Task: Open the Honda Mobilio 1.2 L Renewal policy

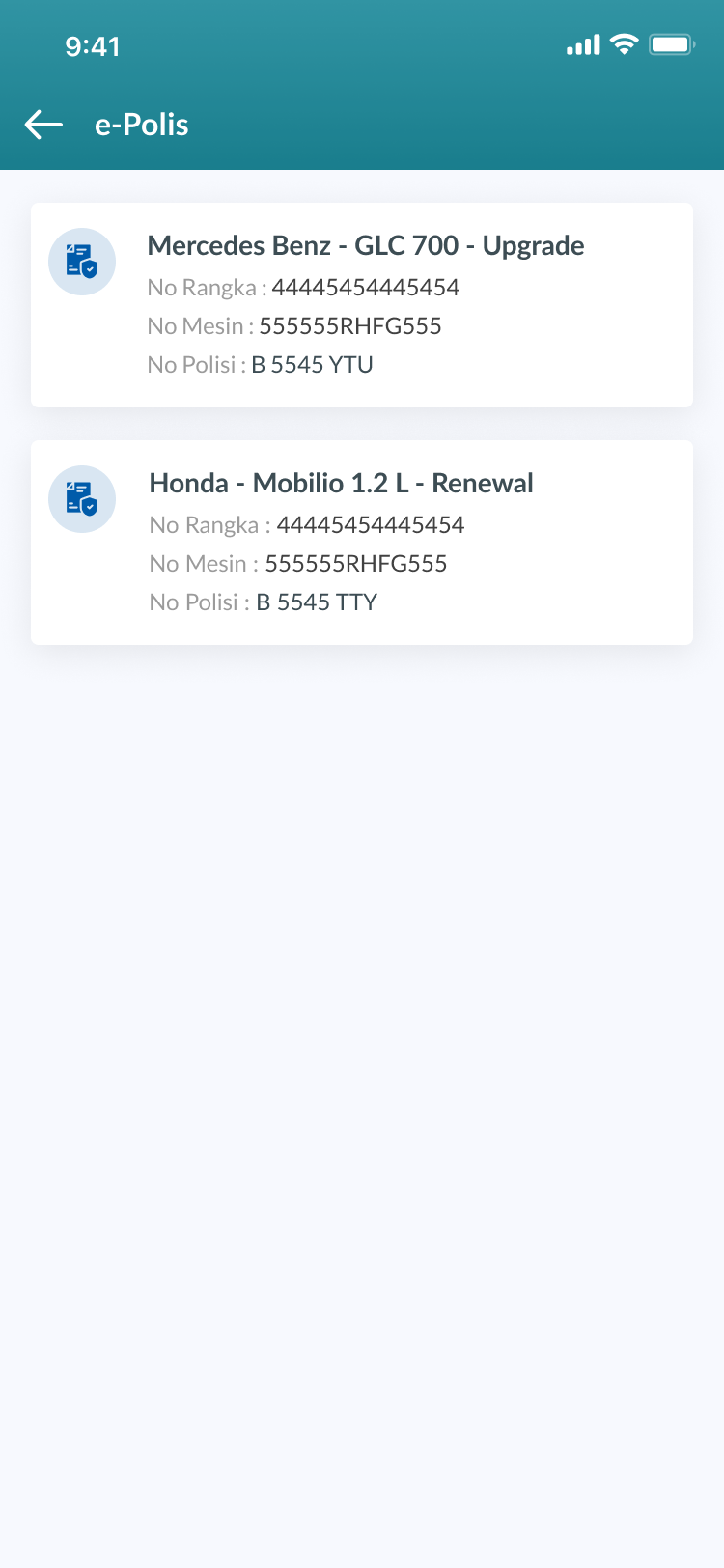Action: [362, 543]
